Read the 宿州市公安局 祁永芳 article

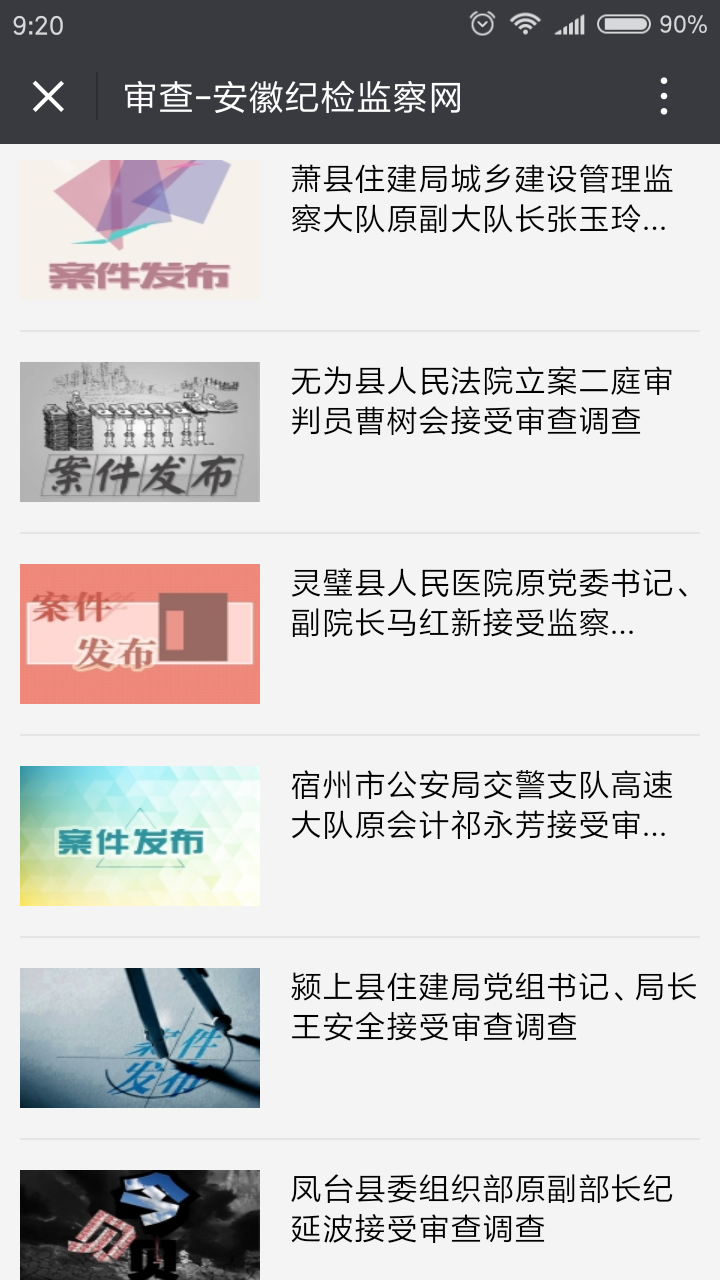[482, 805]
